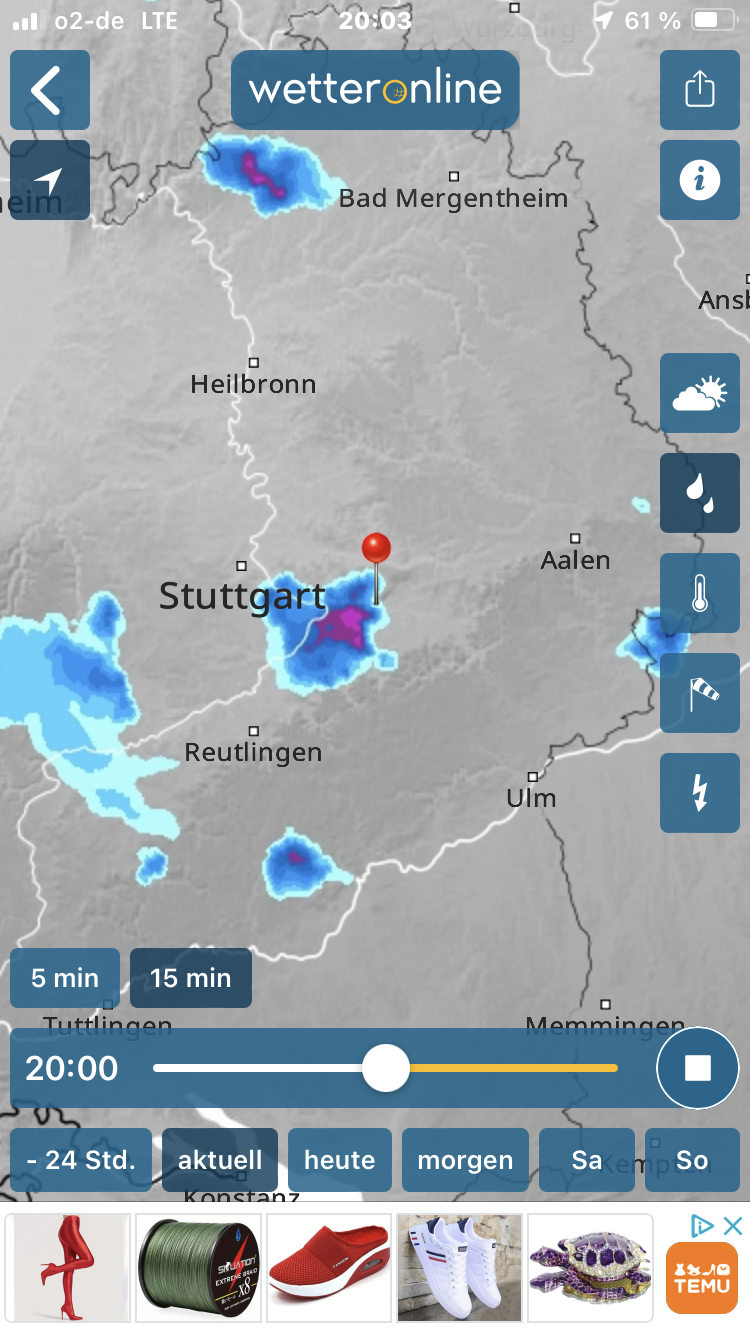Switch to the morgen forecast
750x1334 pixels.
tap(465, 1160)
